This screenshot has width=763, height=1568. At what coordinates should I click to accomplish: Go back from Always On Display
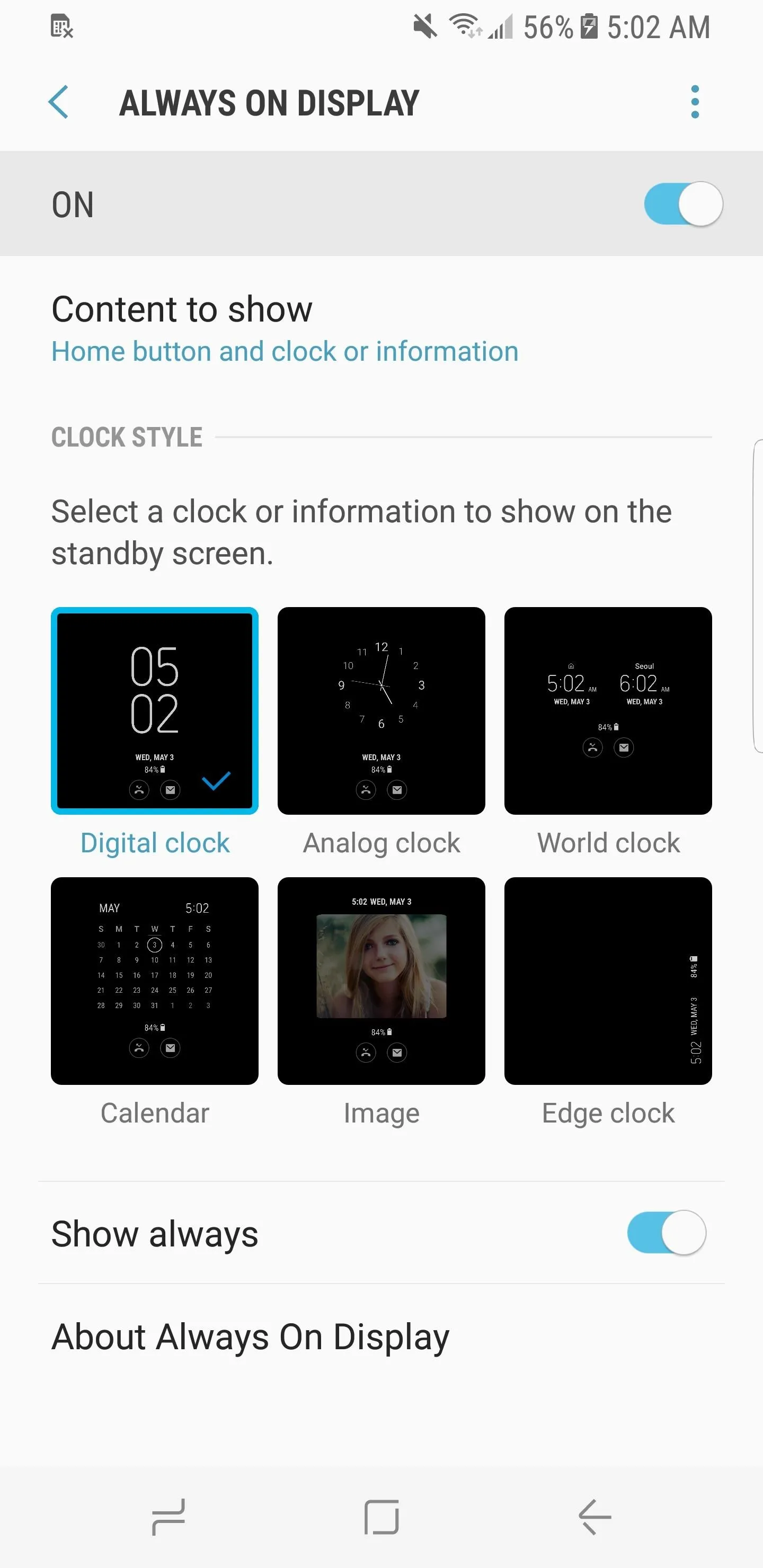(58, 102)
